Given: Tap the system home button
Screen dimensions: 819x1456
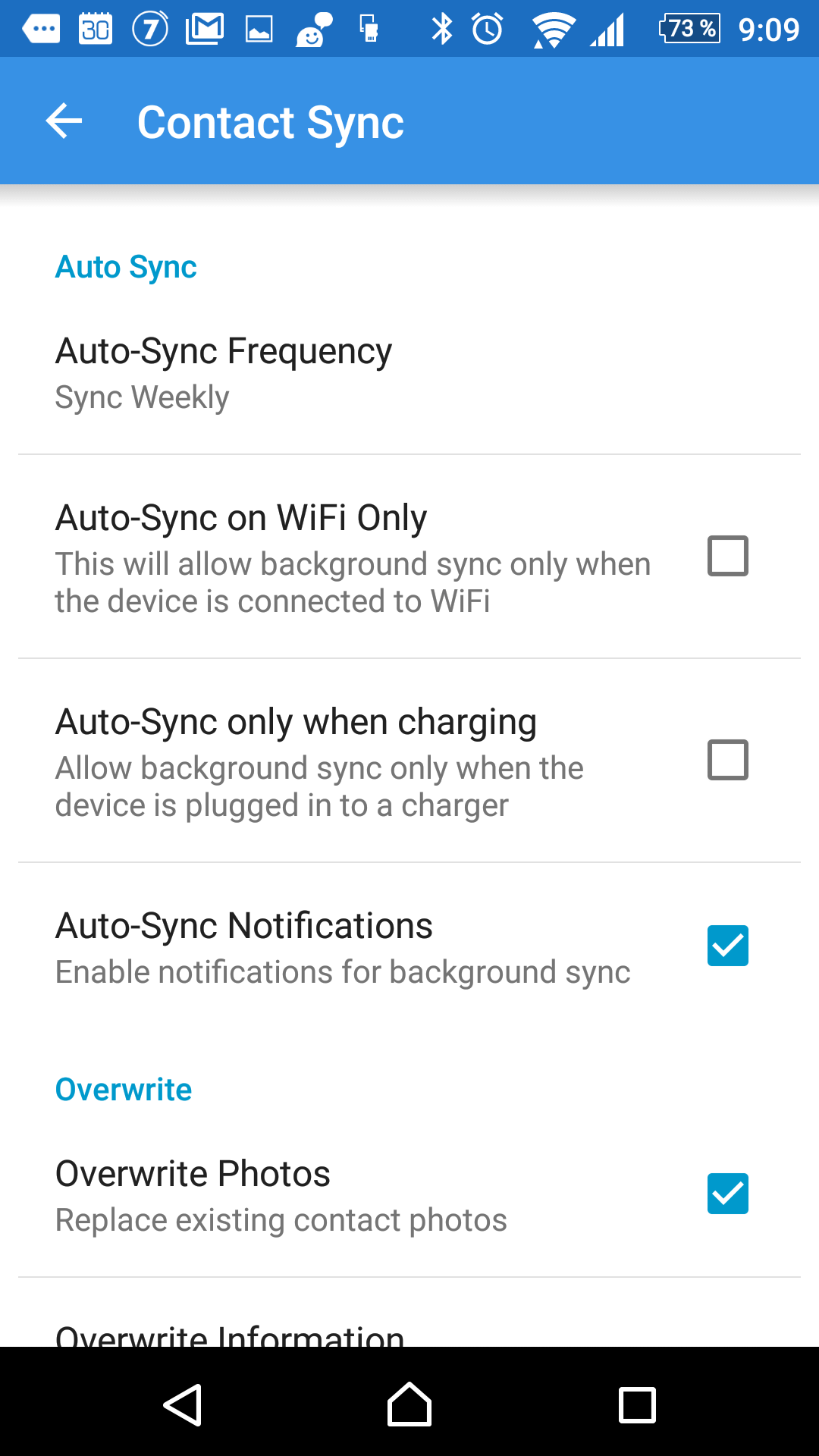Looking at the screenshot, I should tap(409, 1404).
